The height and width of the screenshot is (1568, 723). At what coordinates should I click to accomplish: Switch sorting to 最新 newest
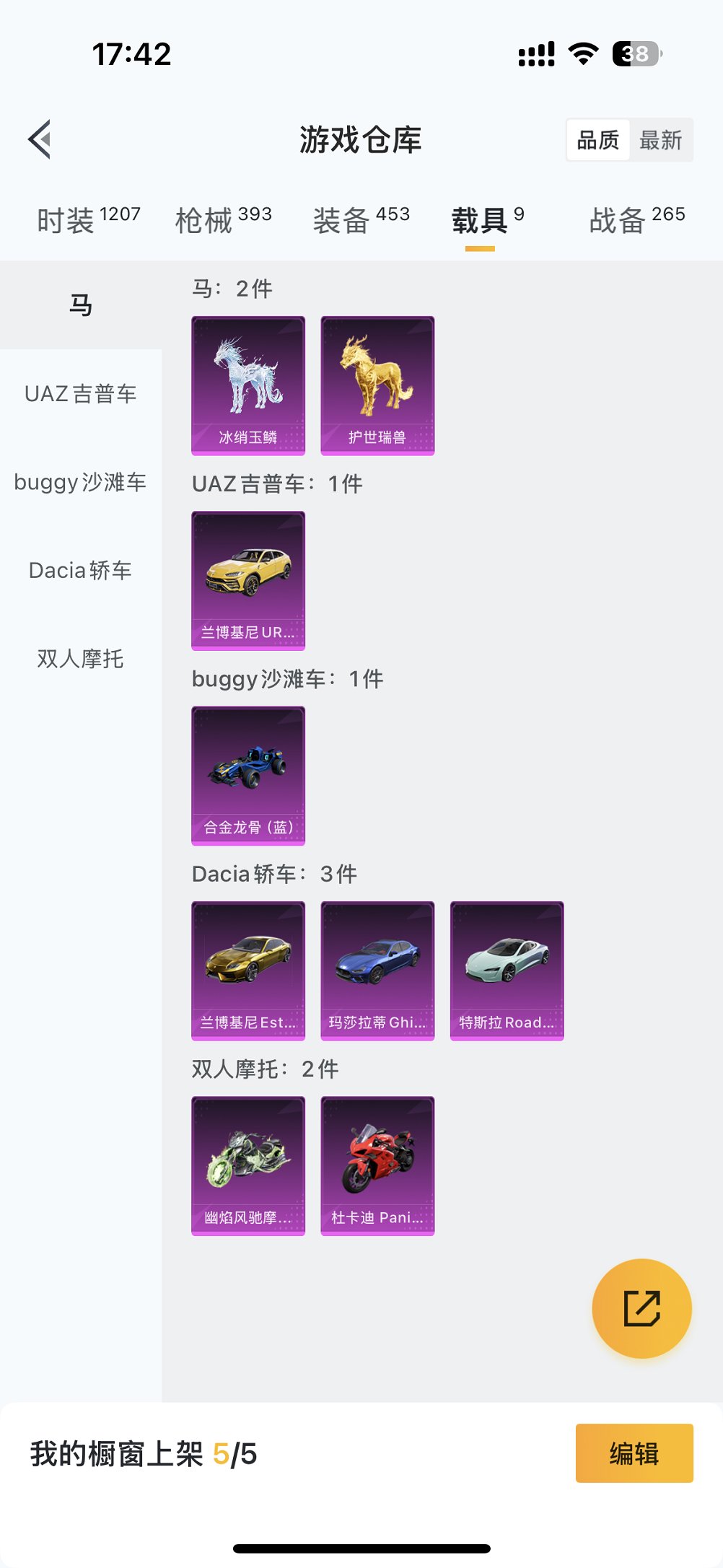pos(662,139)
